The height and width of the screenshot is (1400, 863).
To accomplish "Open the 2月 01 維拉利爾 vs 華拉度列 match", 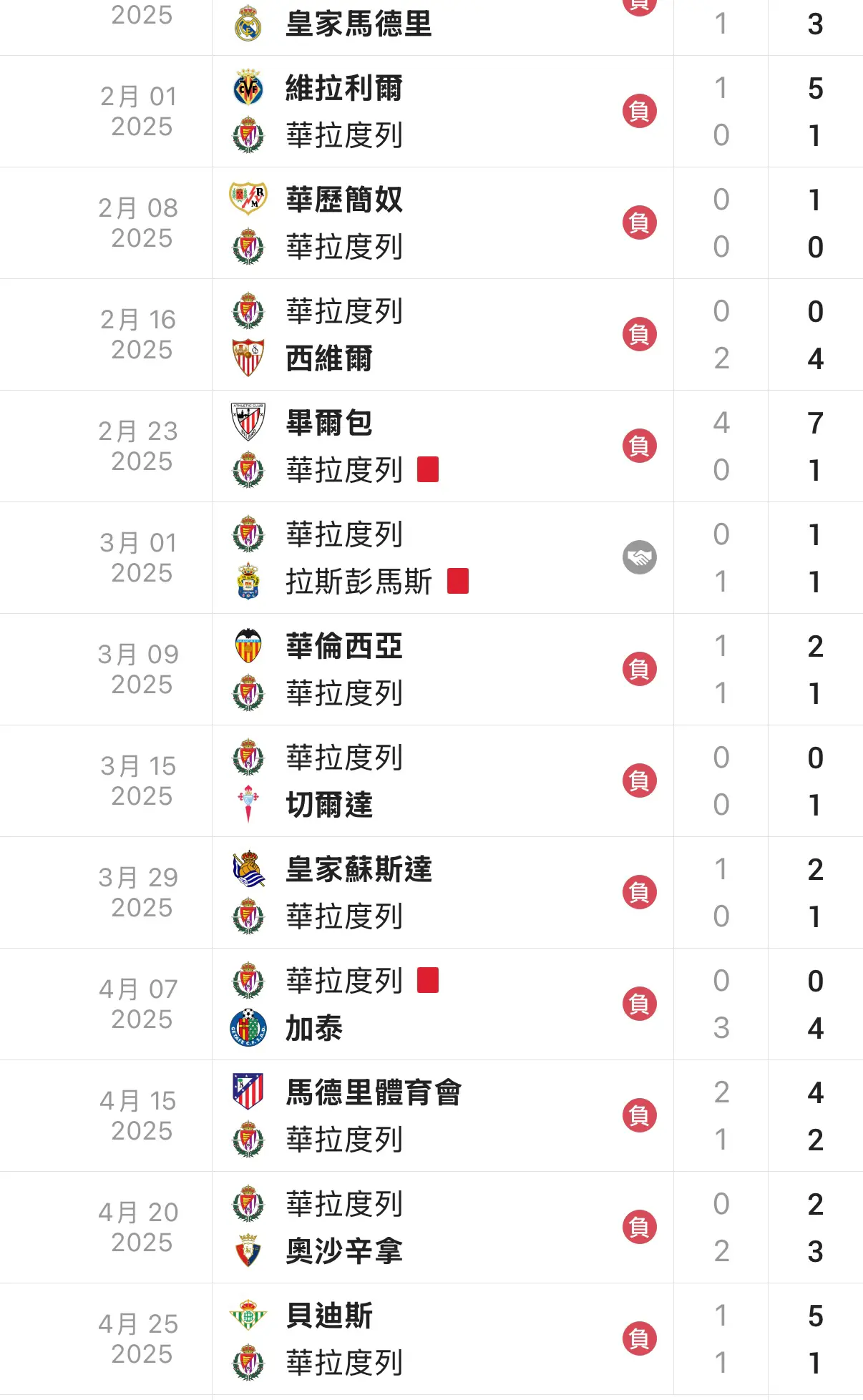I will pyautogui.click(x=431, y=112).
